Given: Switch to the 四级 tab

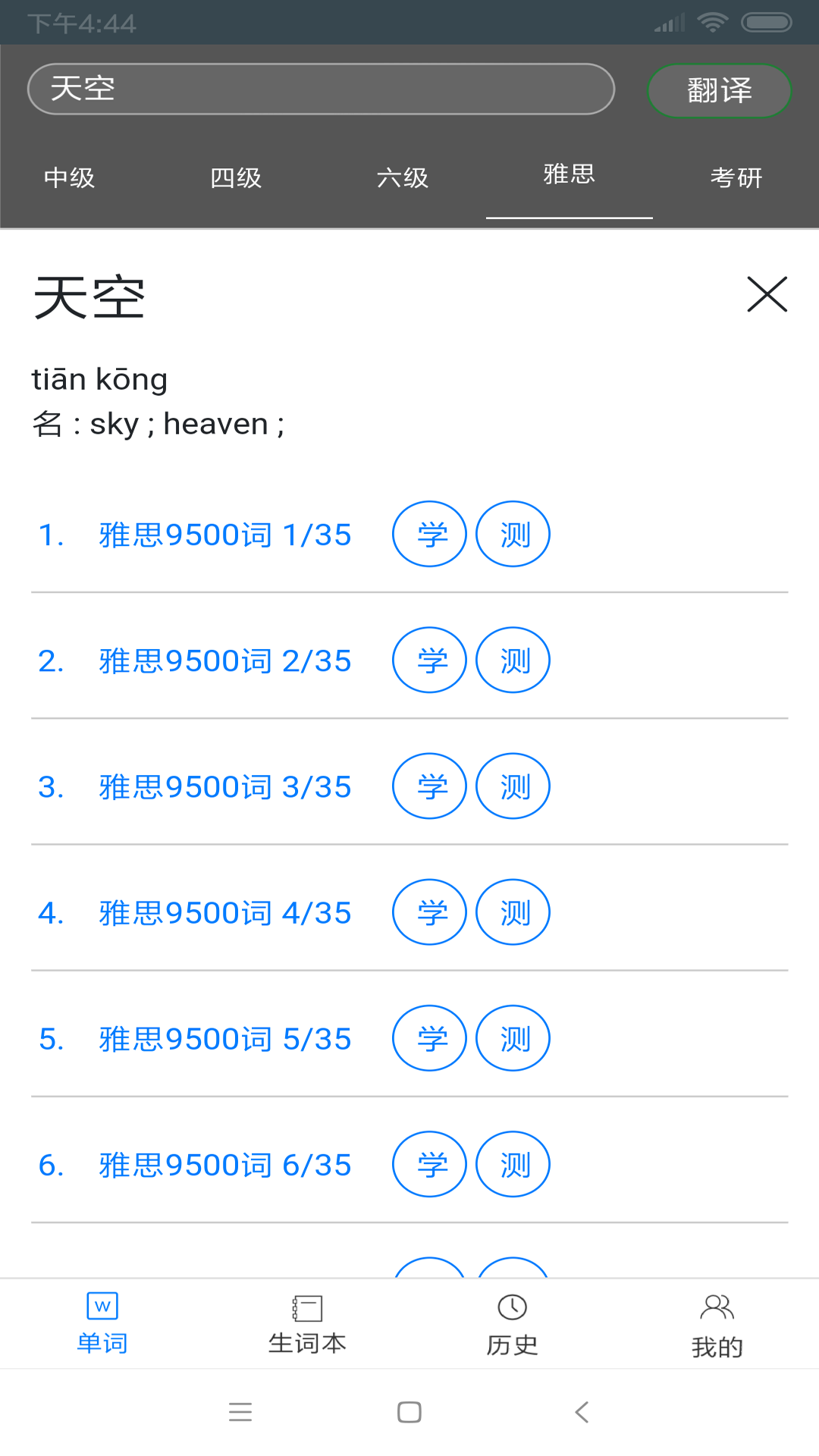Looking at the screenshot, I should tap(236, 178).
